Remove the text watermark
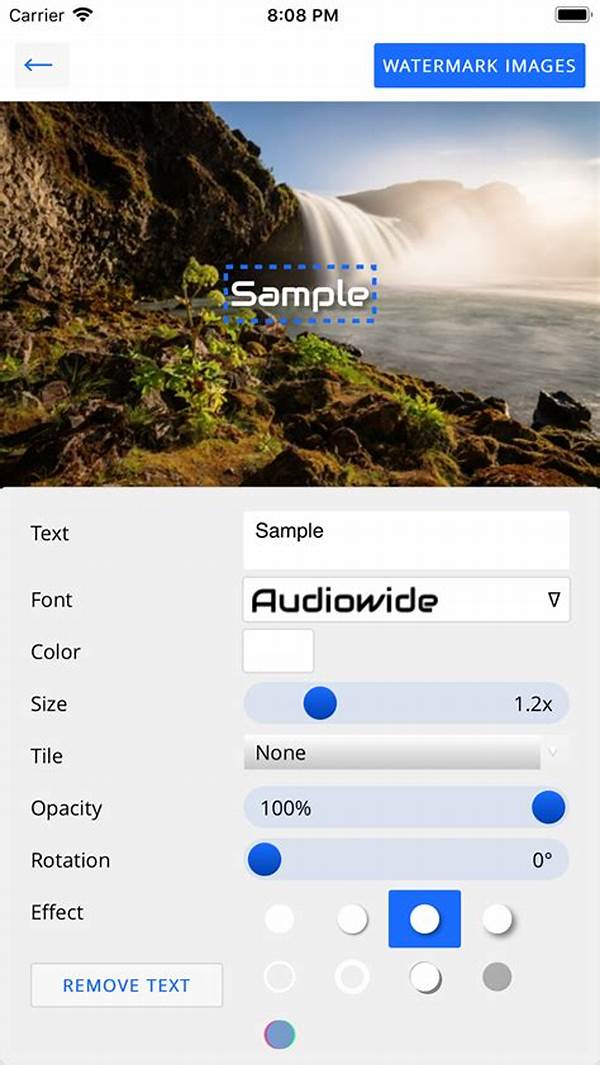The width and height of the screenshot is (600, 1065). point(126,985)
